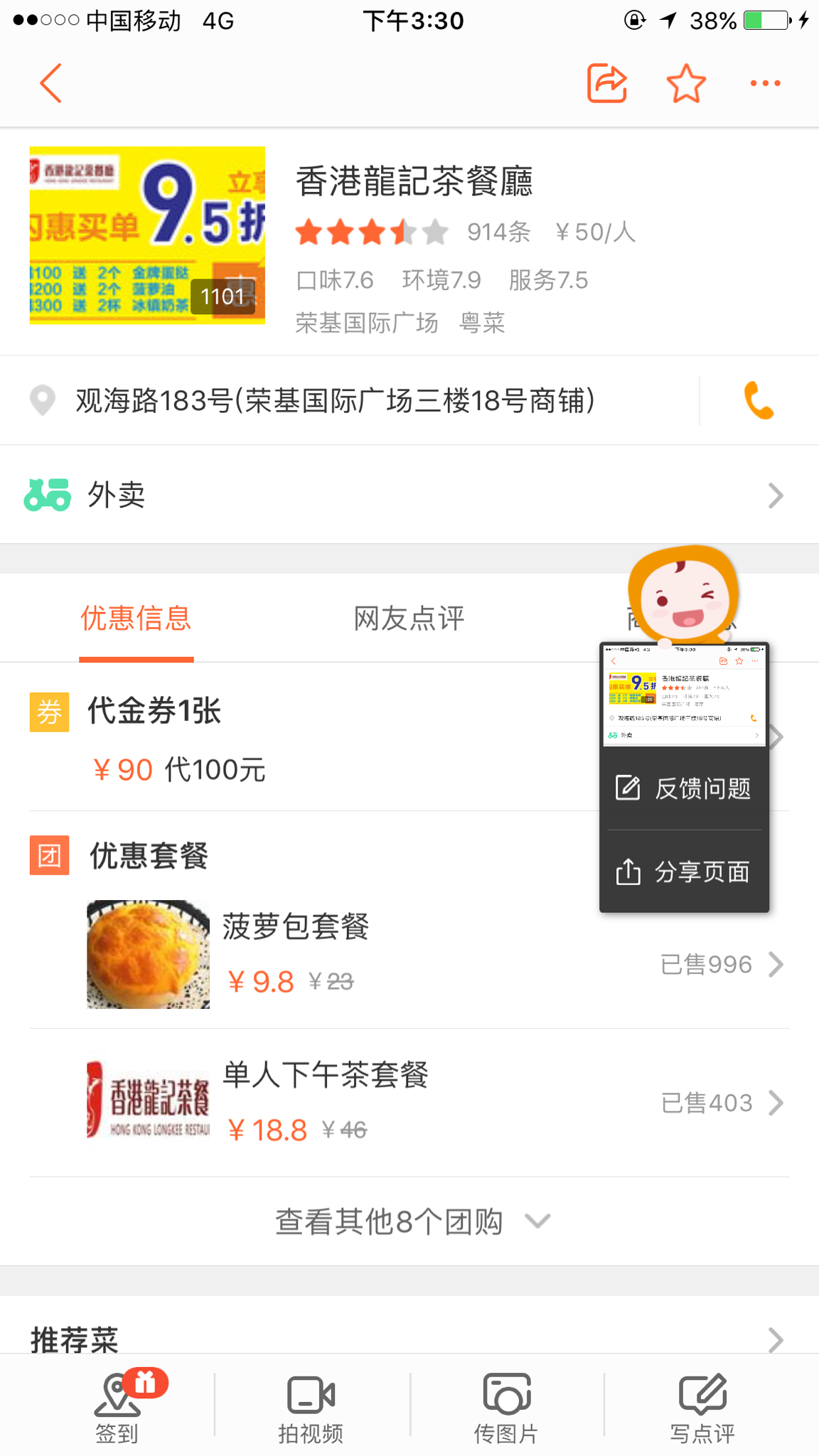
Task: Select the 优惠信息 tab
Action: point(136,619)
